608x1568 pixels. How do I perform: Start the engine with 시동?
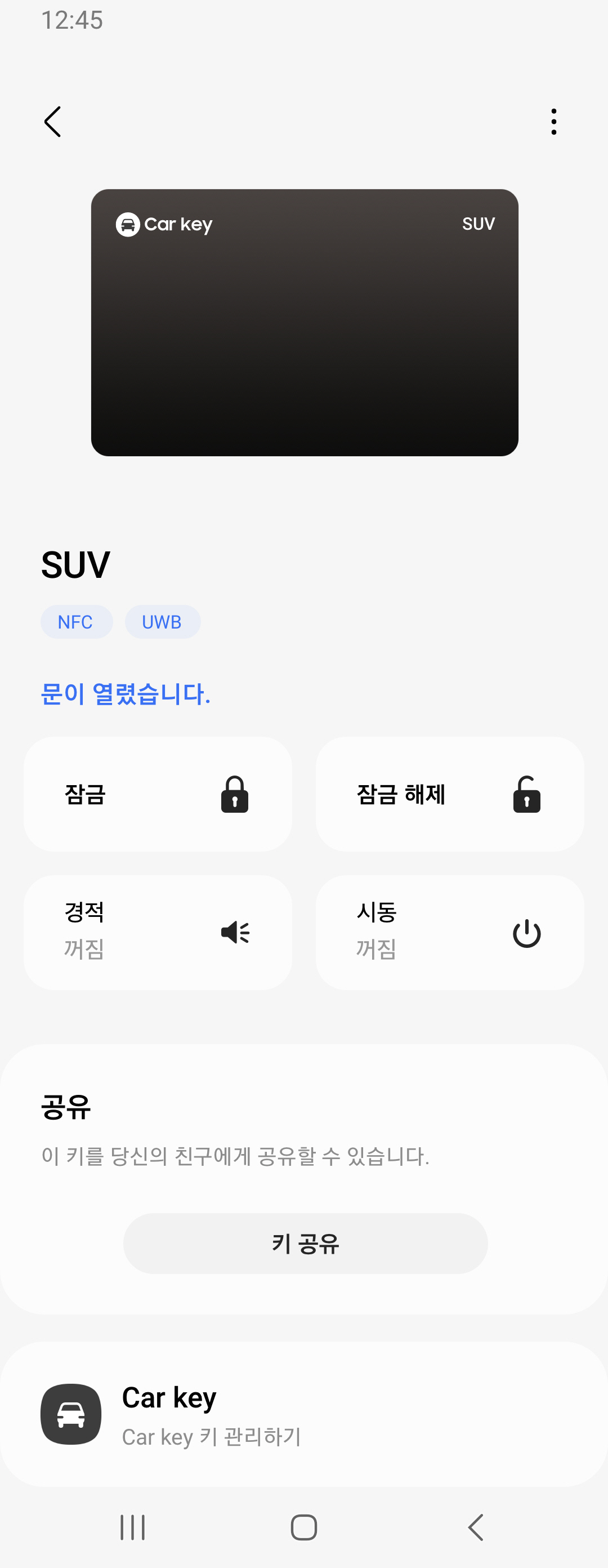coord(450,932)
